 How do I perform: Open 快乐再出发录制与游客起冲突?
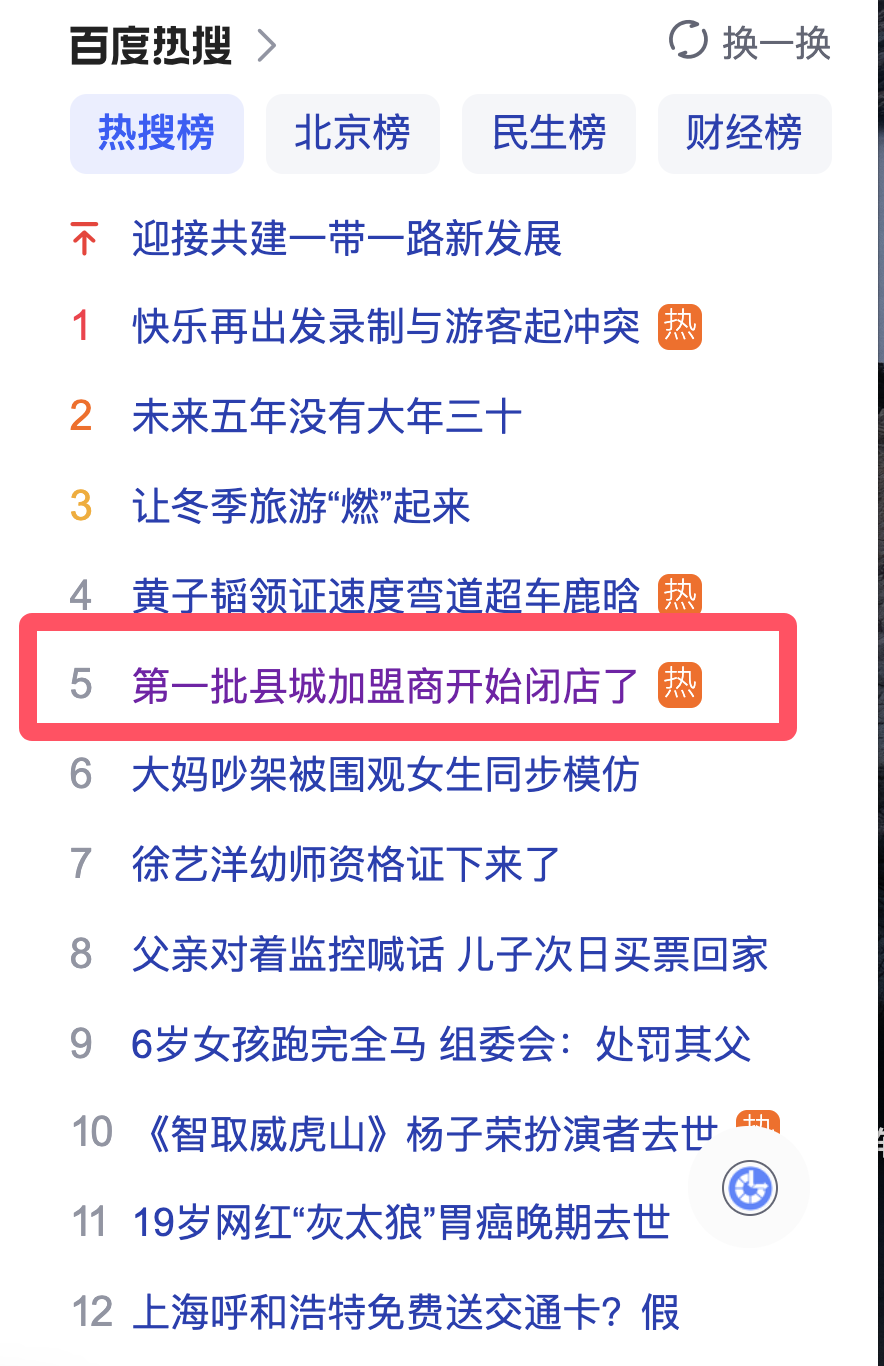pos(386,327)
